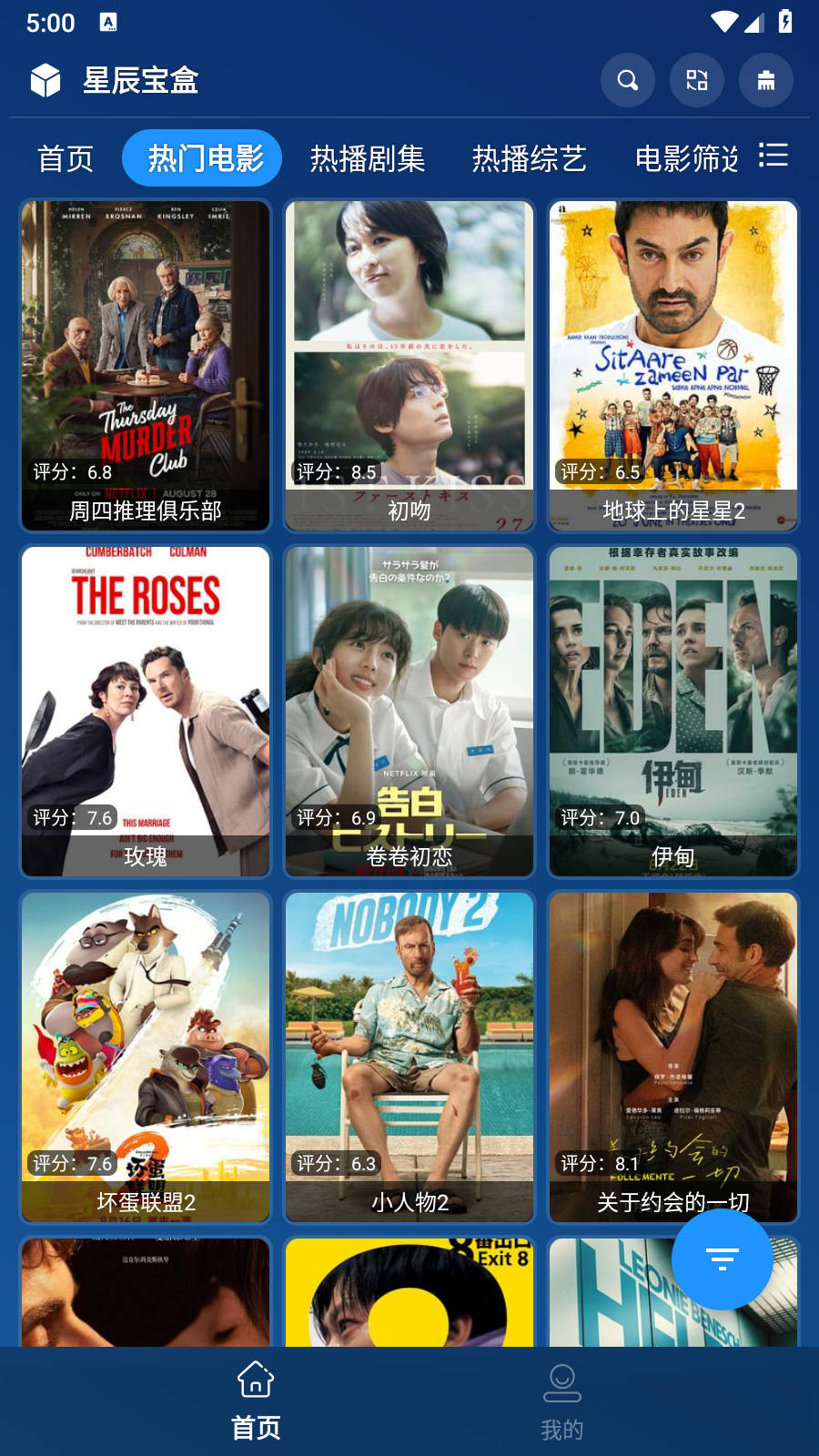Switch to the 首页 top tab
Viewport: 819px width, 1456px height.
click(x=66, y=158)
